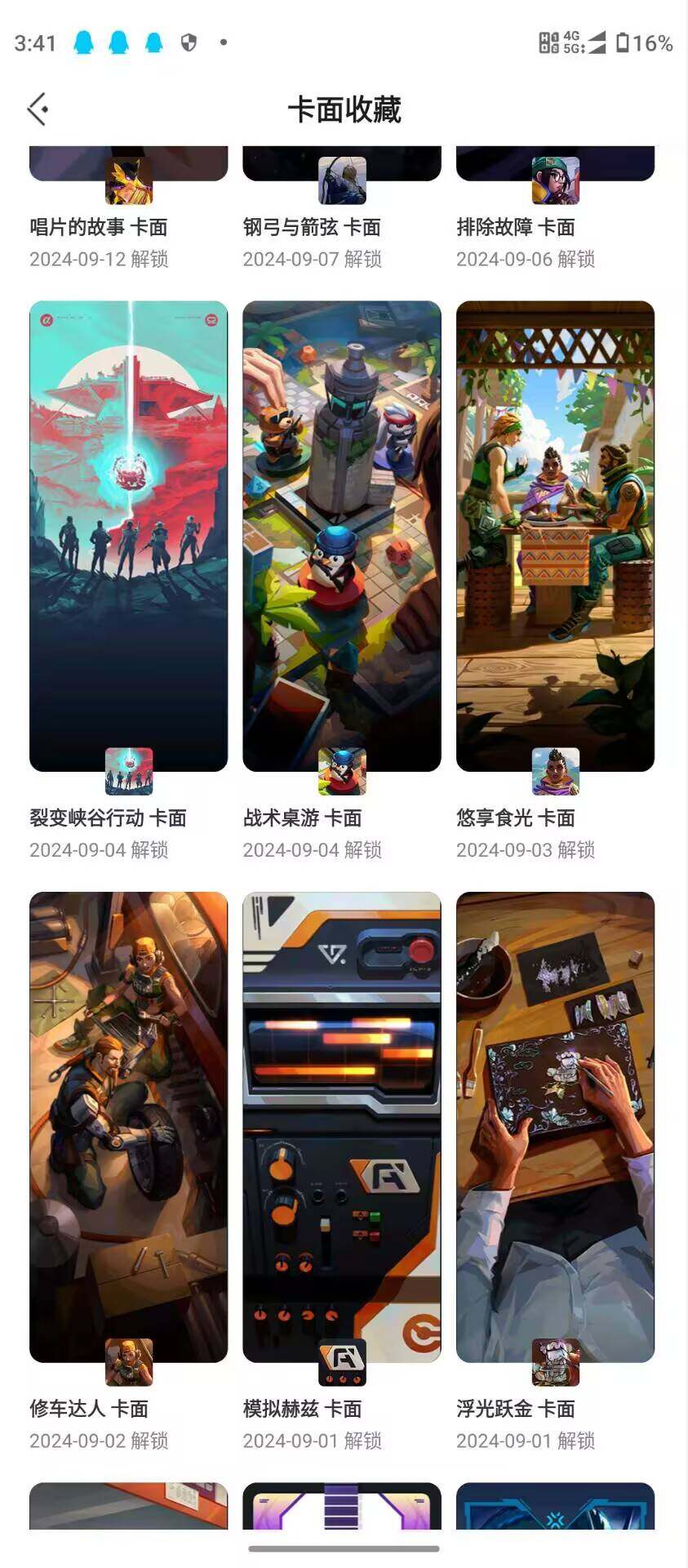Screen dimensions: 688x1568
Task: Select the 模拟赫兹 card
Action: [x=341, y=1126]
